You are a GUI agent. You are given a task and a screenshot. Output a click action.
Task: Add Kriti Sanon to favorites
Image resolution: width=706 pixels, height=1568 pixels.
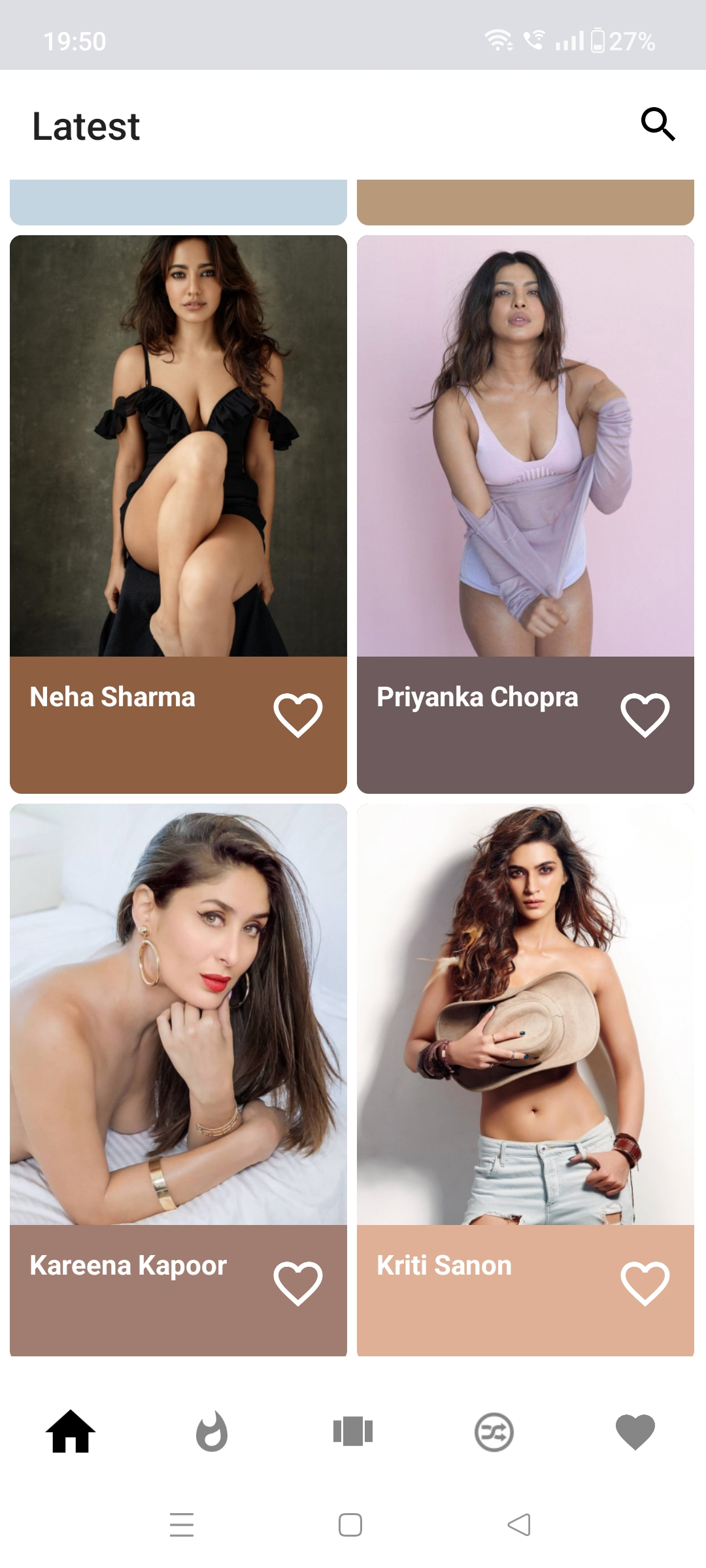click(645, 1284)
